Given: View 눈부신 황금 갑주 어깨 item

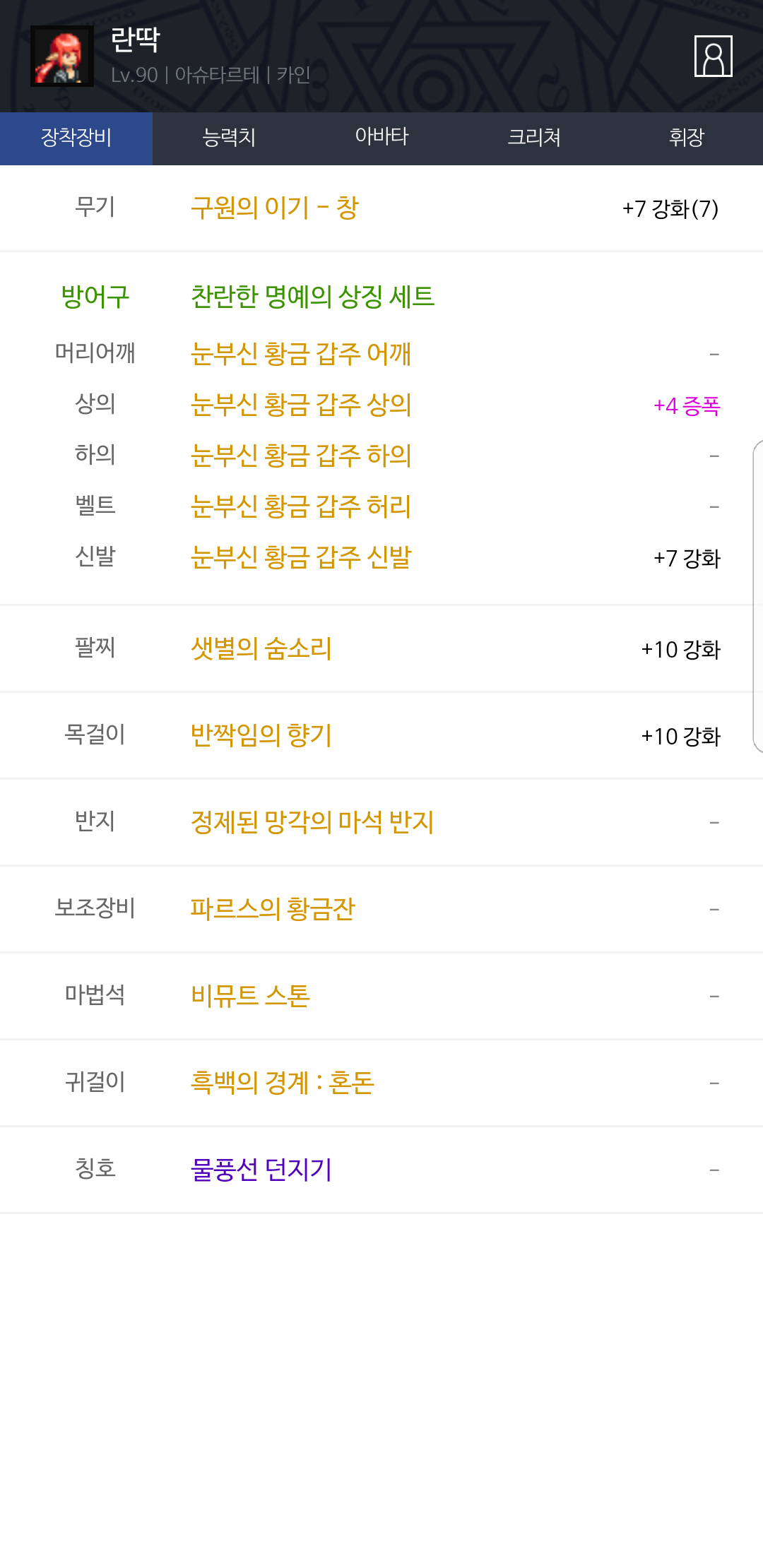Looking at the screenshot, I should tap(301, 354).
